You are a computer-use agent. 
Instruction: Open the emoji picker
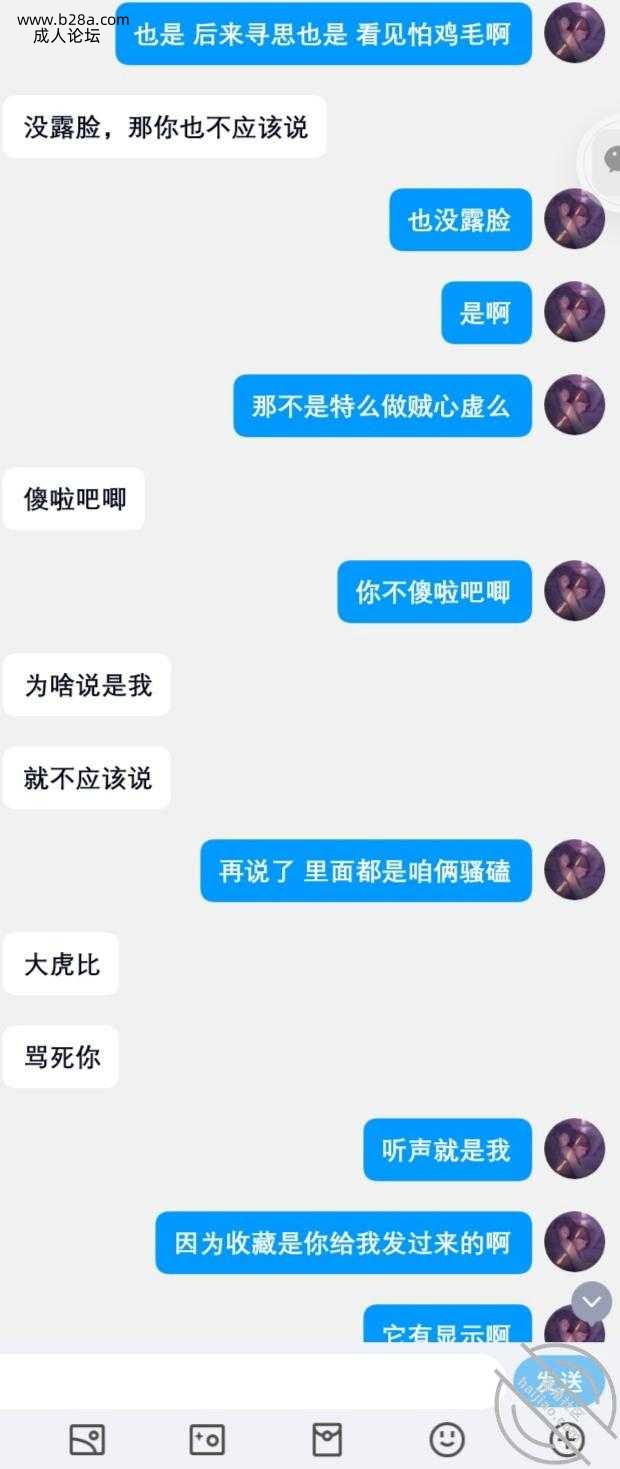(447, 1440)
